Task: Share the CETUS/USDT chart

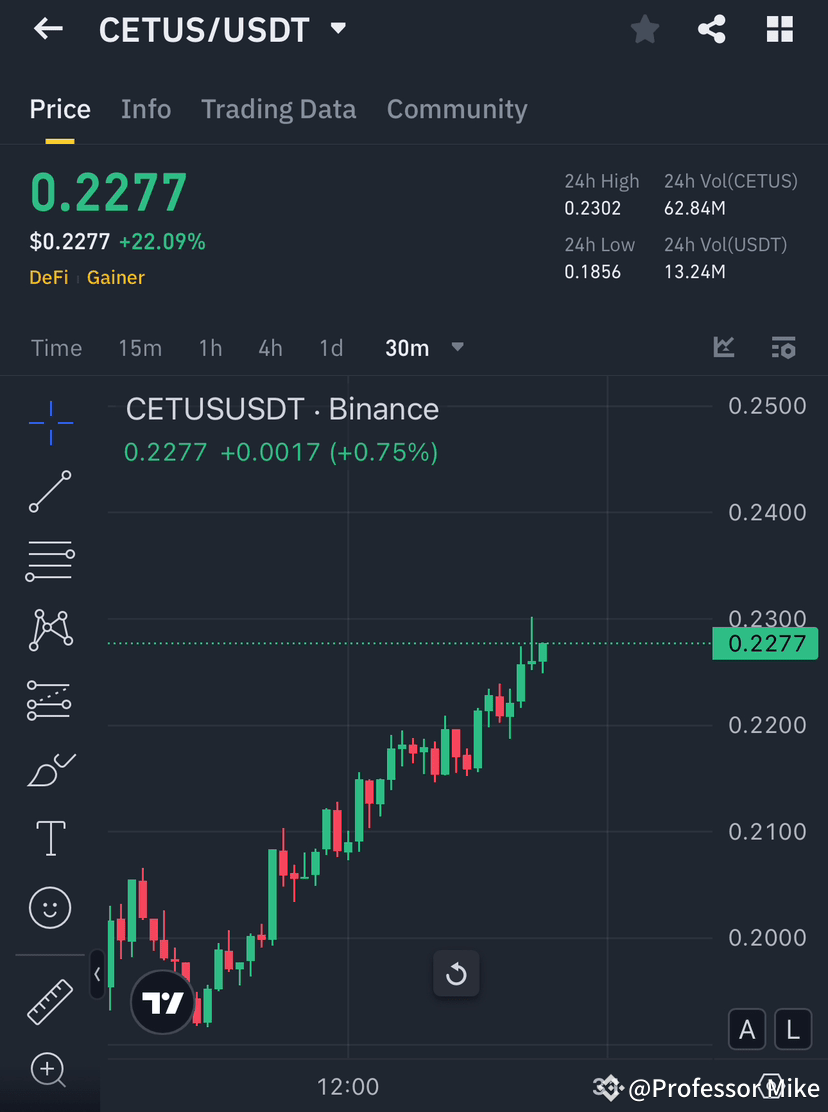Action: [712, 29]
